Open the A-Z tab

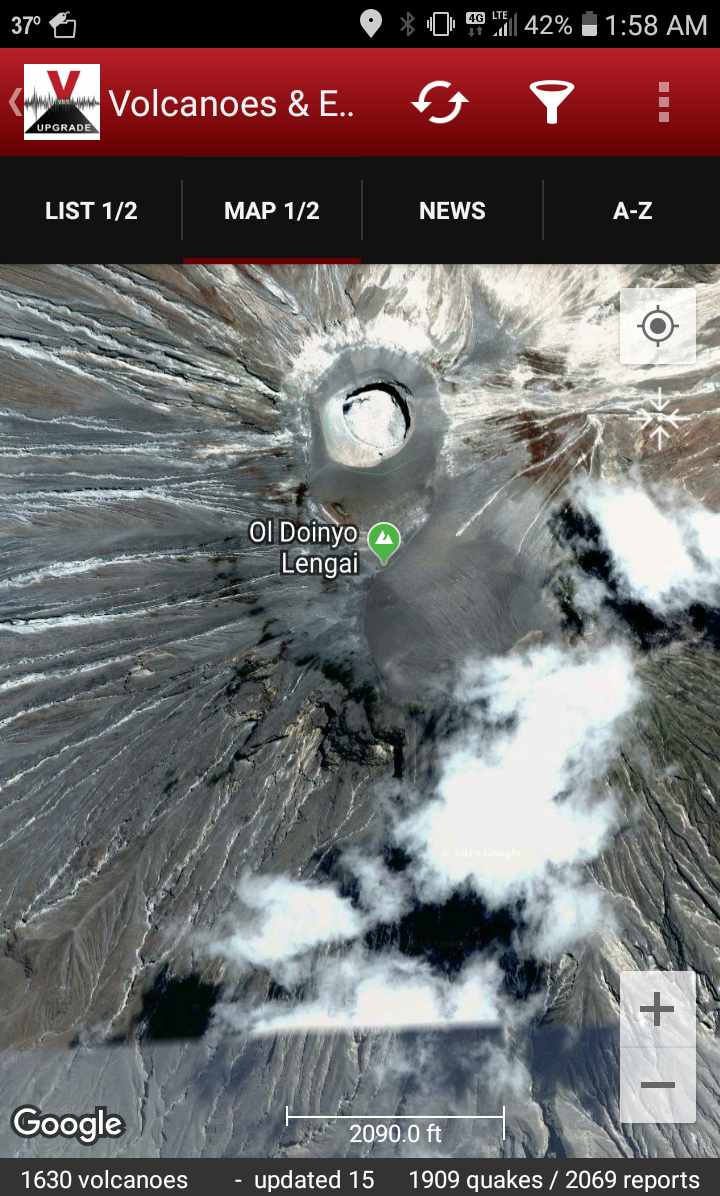pyautogui.click(x=632, y=211)
